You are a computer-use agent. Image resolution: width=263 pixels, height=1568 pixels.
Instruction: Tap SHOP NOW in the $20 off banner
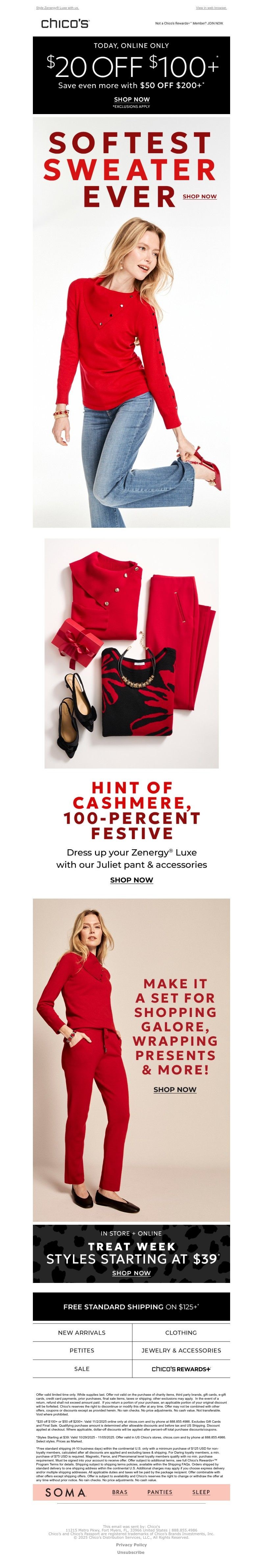(131, 99)
